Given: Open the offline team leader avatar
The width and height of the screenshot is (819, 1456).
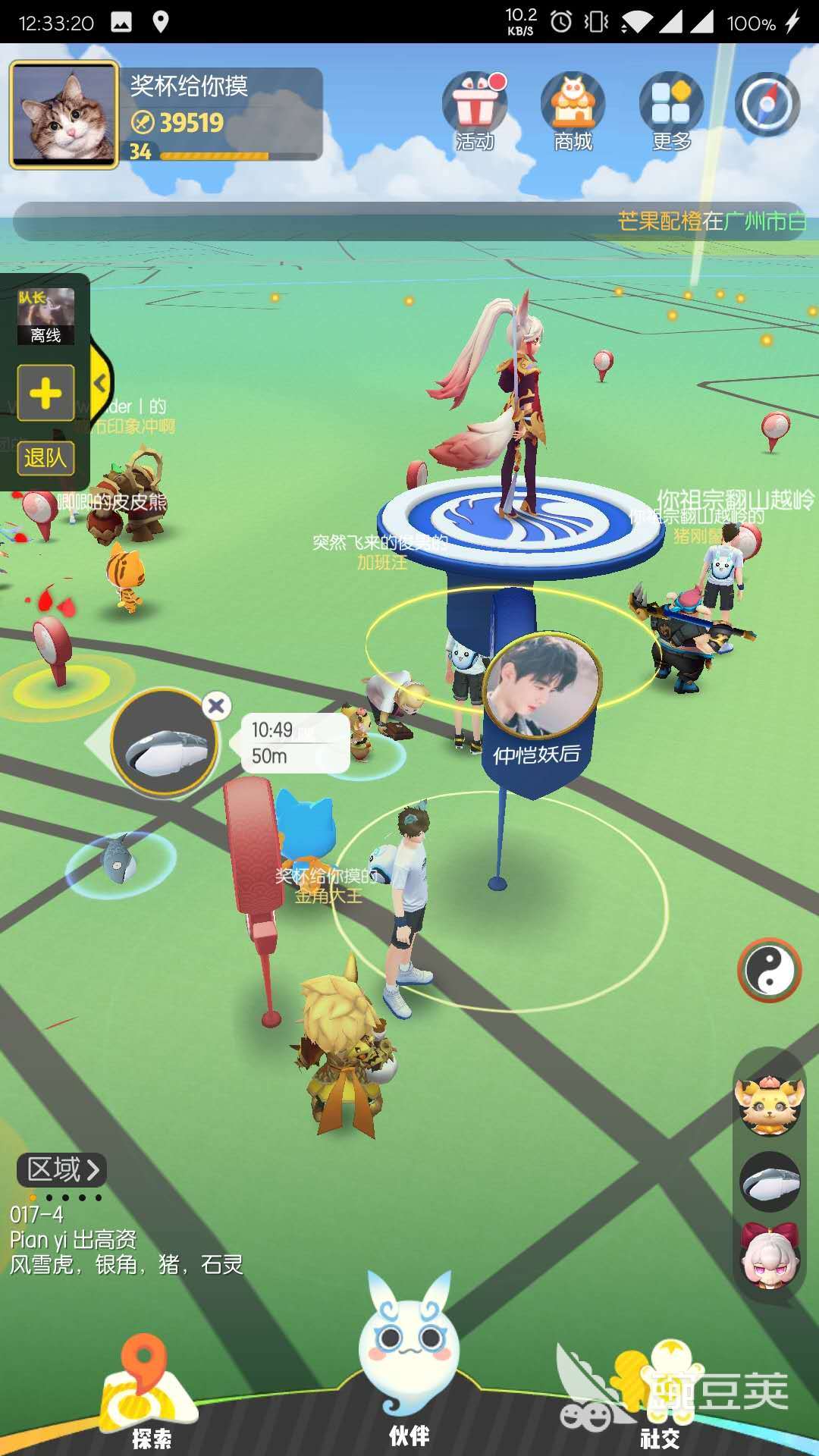Looking at the screenshot, I should [x=45, y=315].
